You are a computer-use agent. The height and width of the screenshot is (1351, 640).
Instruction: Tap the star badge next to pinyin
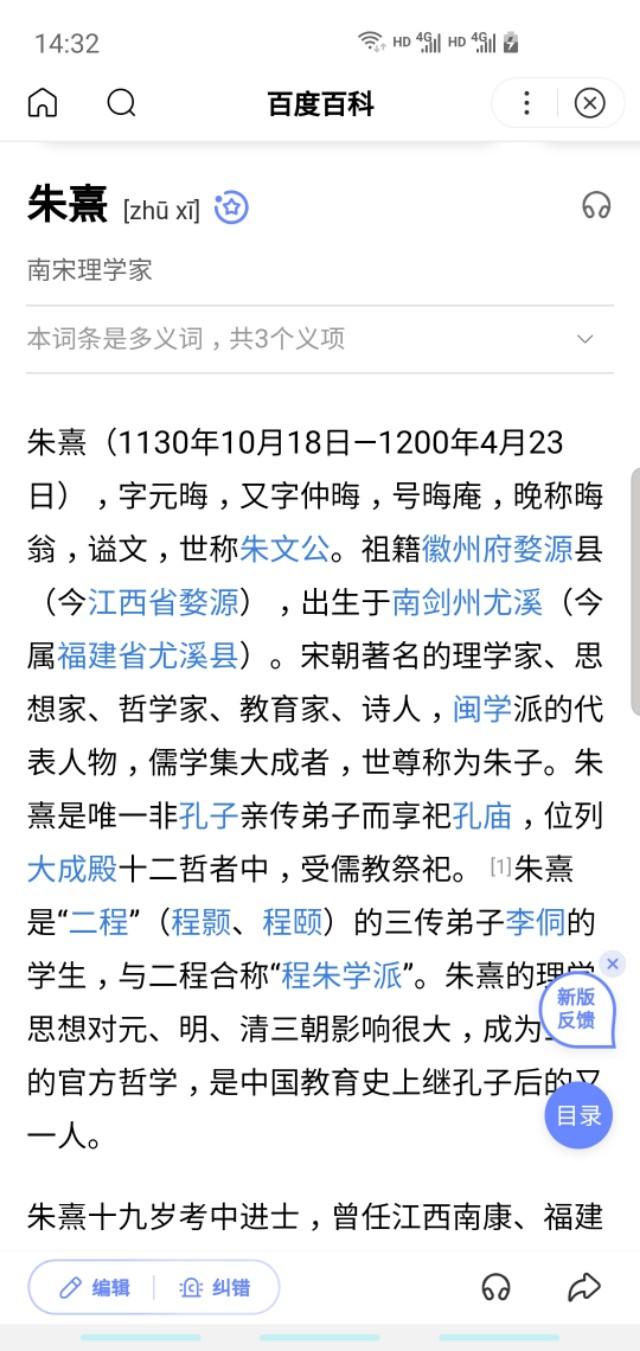231,208
